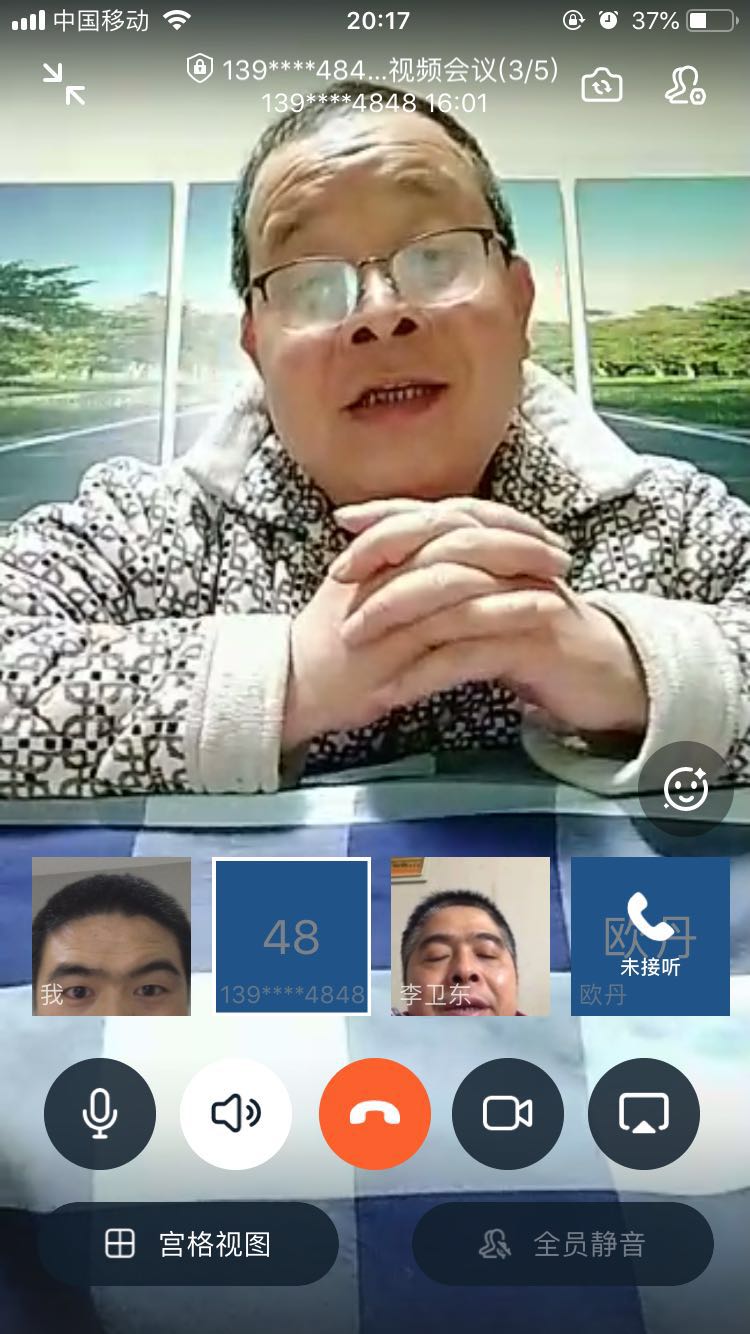The image size is (750, 1334).
Task: Select my own video thumbnail labeled 我
Action: pos(111,936)
